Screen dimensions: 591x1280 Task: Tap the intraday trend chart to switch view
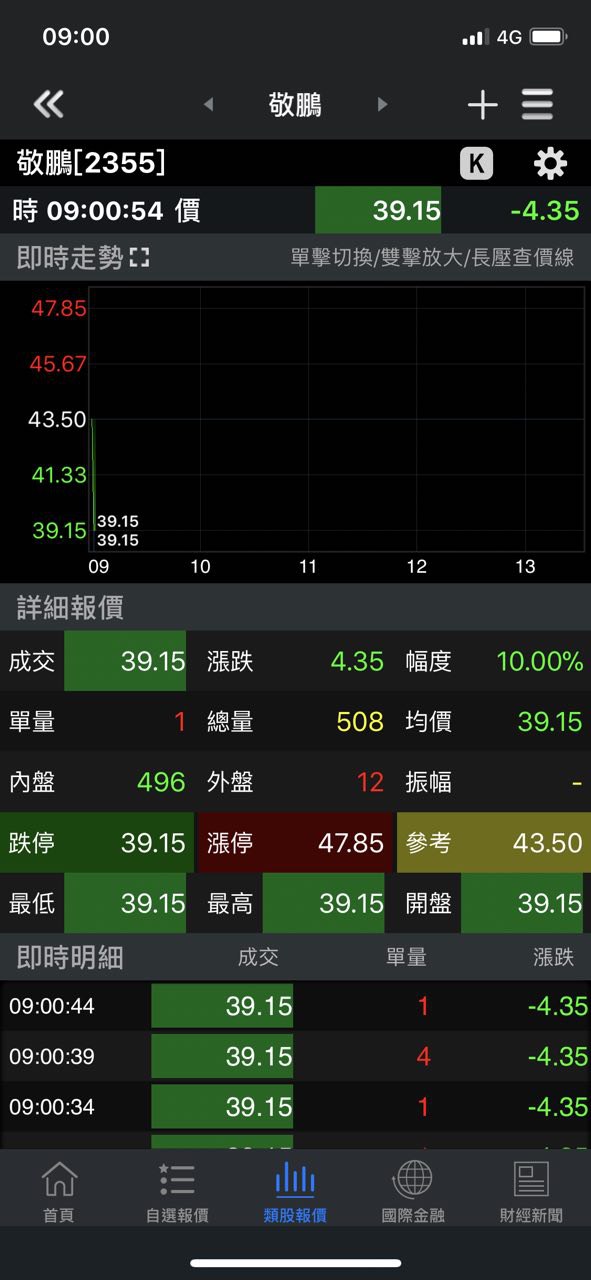[x=337, y=420]
